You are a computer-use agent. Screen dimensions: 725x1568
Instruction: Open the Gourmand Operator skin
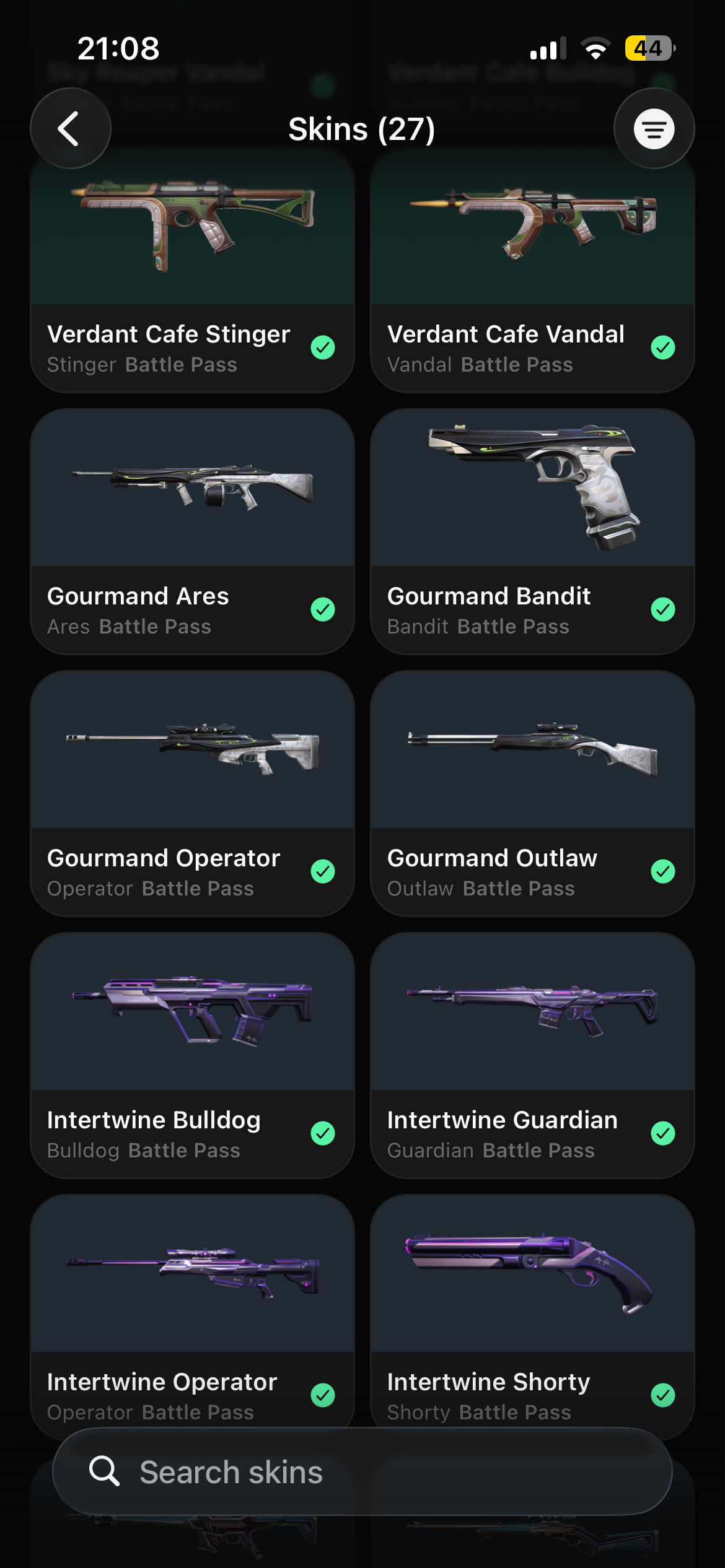point(192,793)
